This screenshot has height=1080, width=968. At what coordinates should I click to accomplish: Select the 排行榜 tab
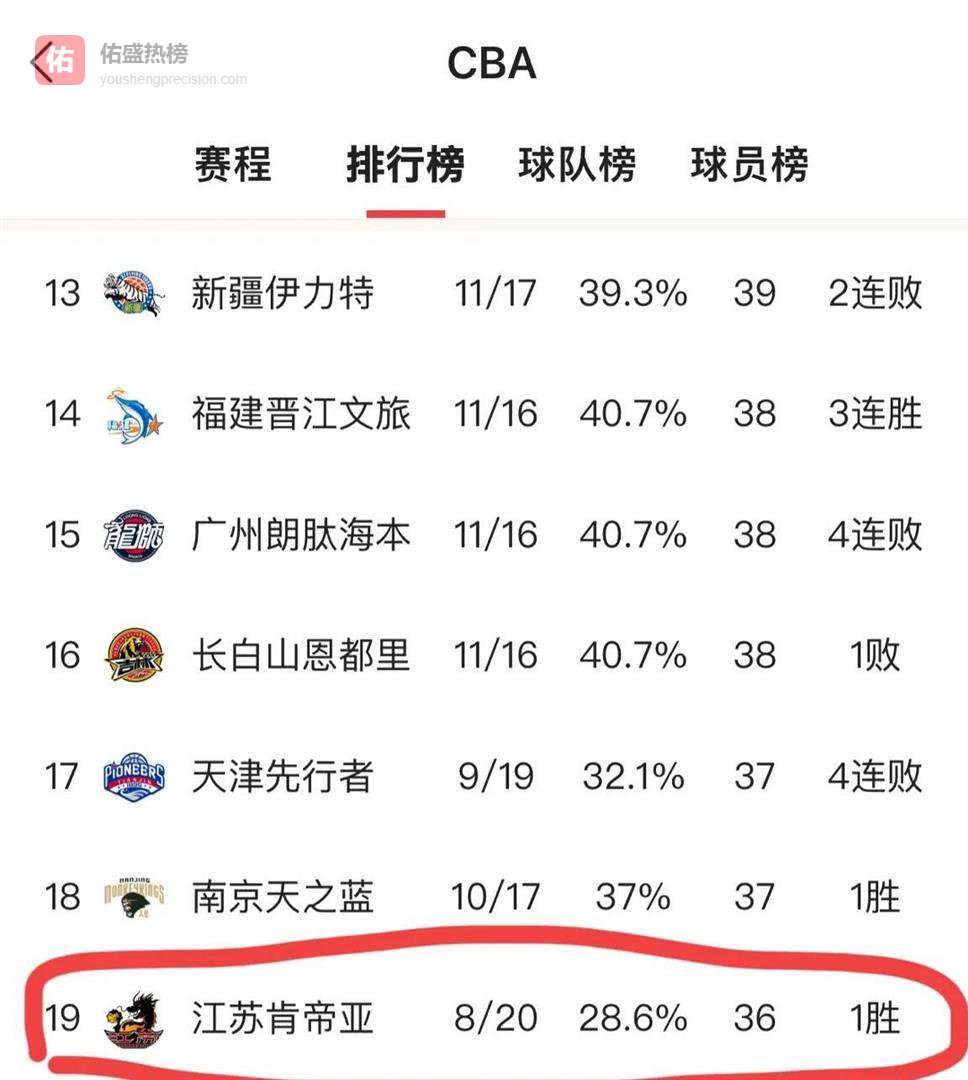click(x=405, y=165)
